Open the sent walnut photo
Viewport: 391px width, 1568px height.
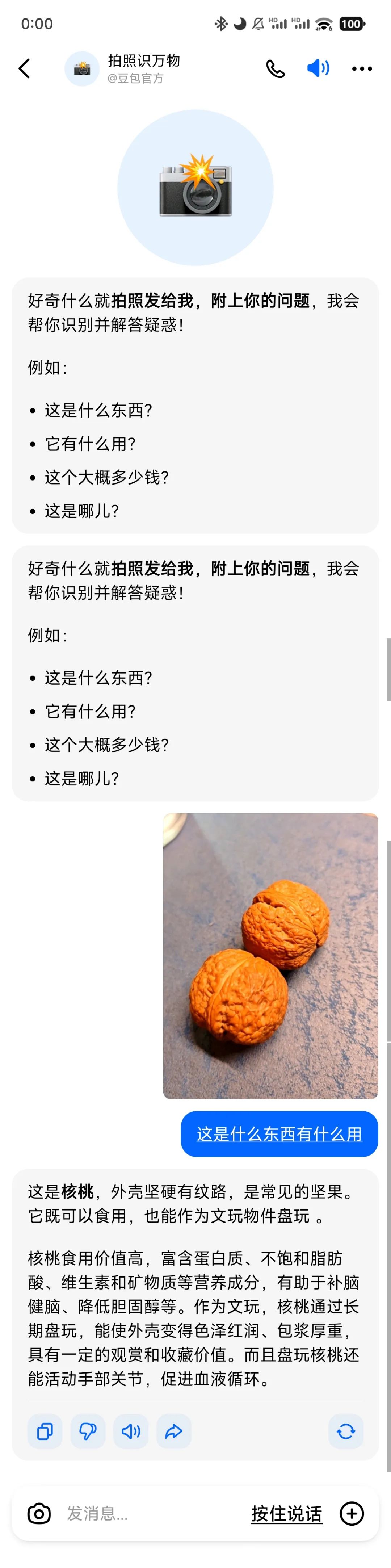[270, 956]
